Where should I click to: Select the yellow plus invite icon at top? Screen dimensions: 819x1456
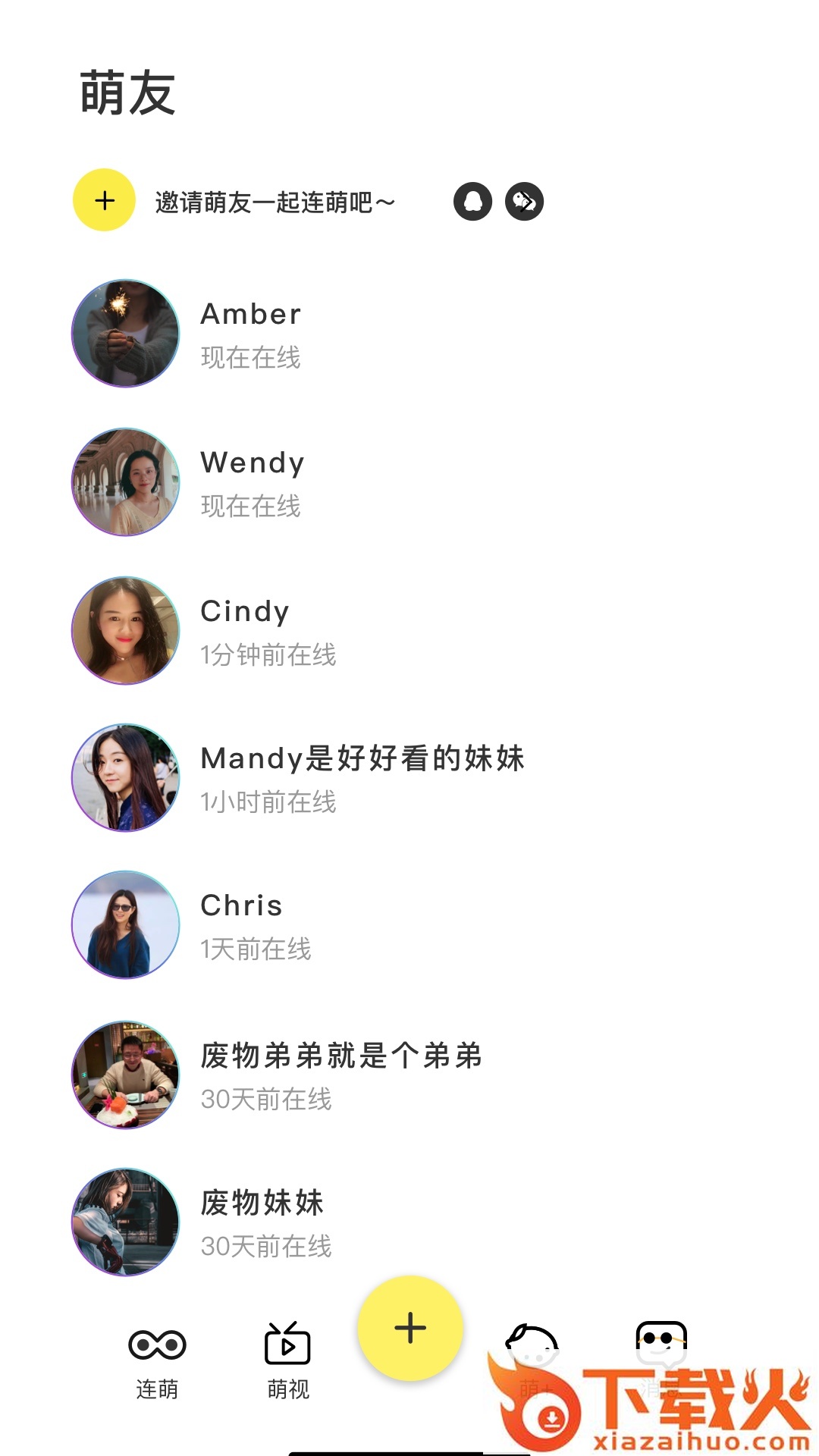click(104, 201)
